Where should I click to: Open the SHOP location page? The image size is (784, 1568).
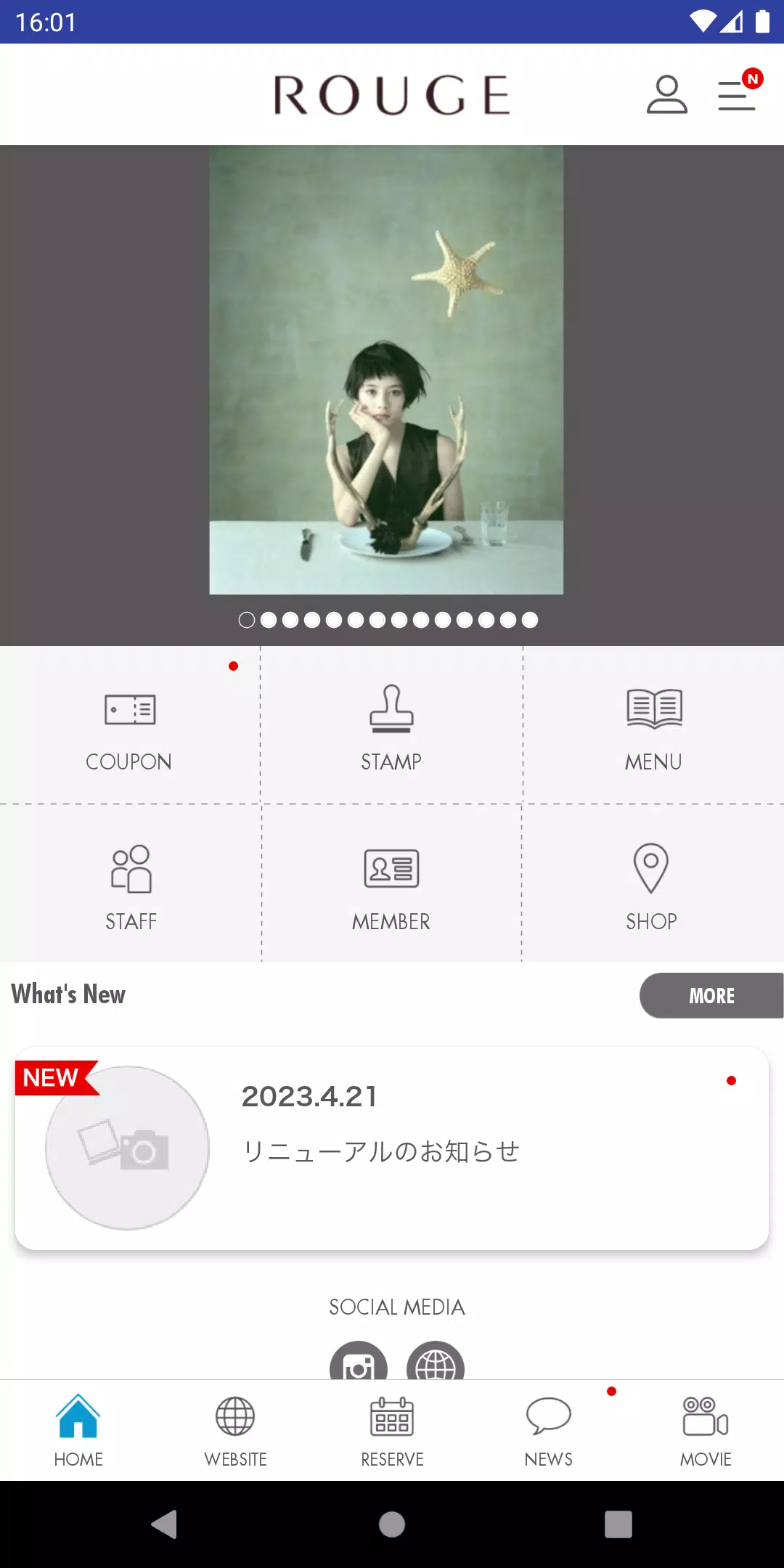[x=653, y=886]
